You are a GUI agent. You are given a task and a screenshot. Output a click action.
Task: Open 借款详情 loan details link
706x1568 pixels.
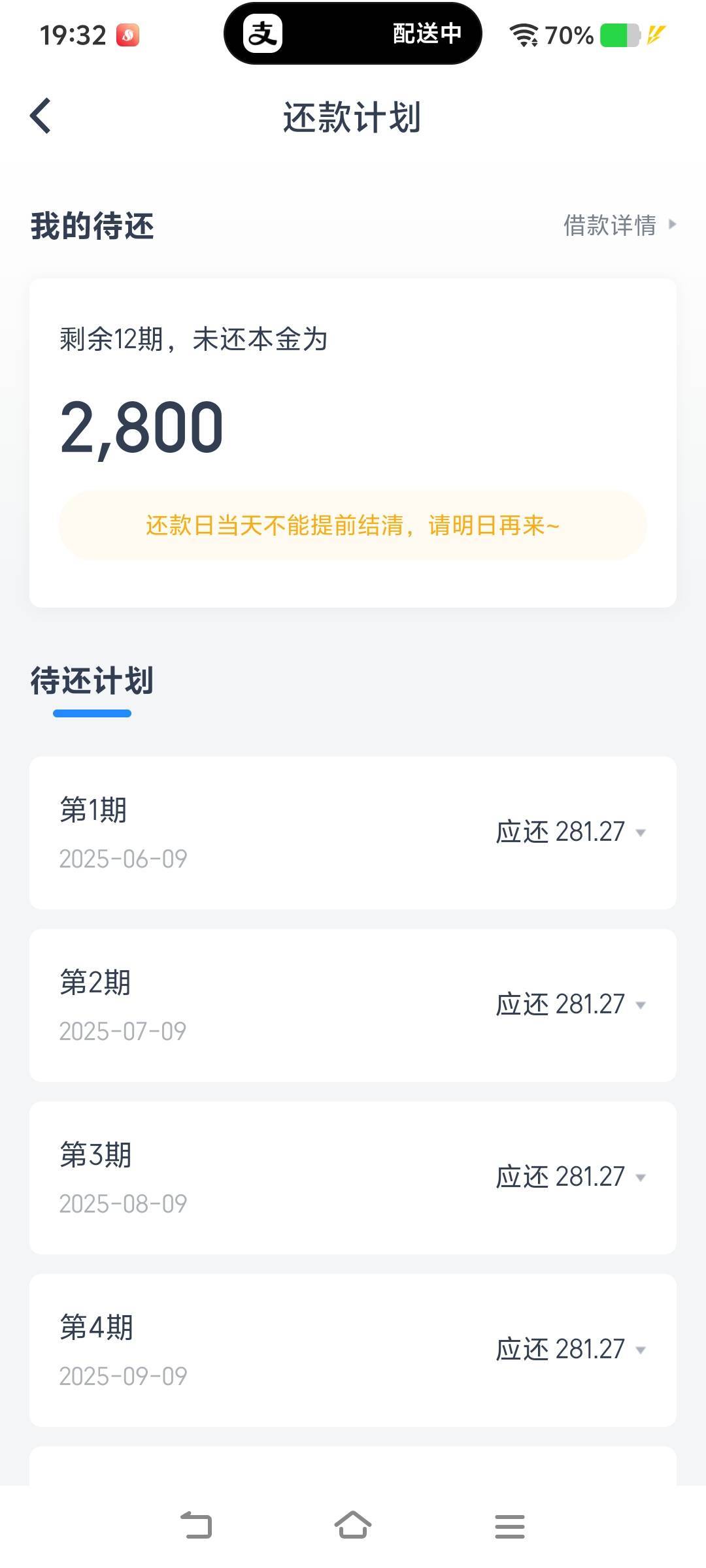pyautogui.click(x=620, y=225)
